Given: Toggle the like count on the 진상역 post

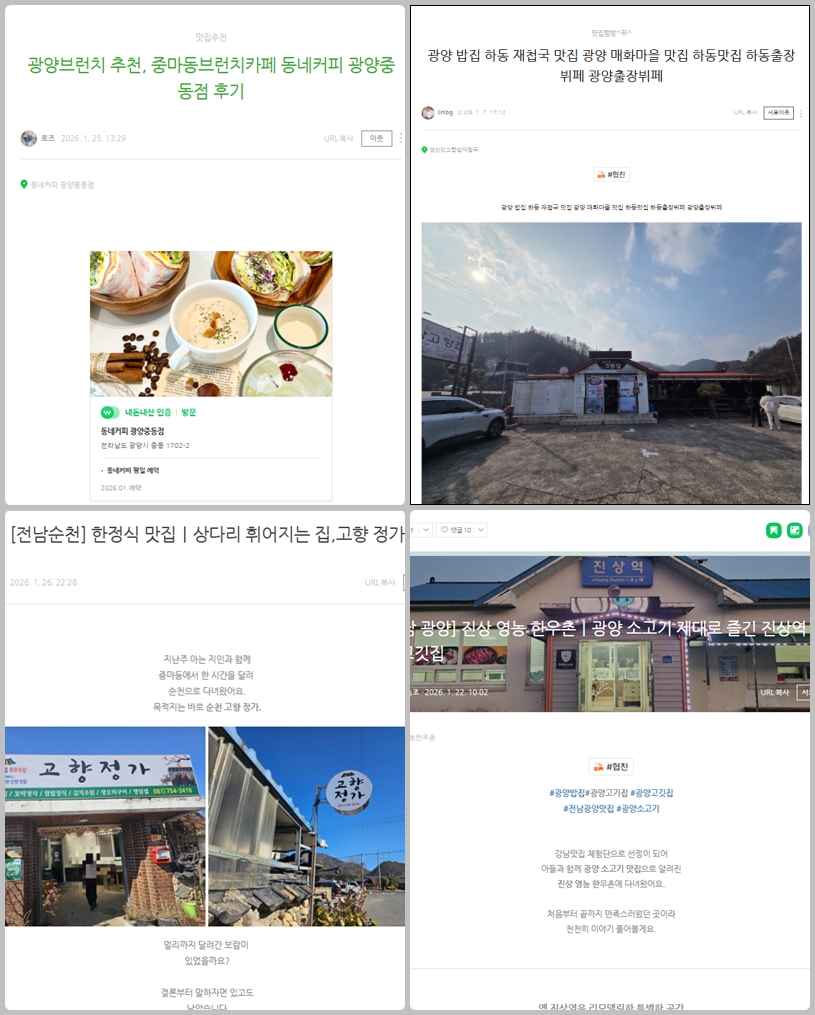Looking at the screenshot, I should [413, 530].
